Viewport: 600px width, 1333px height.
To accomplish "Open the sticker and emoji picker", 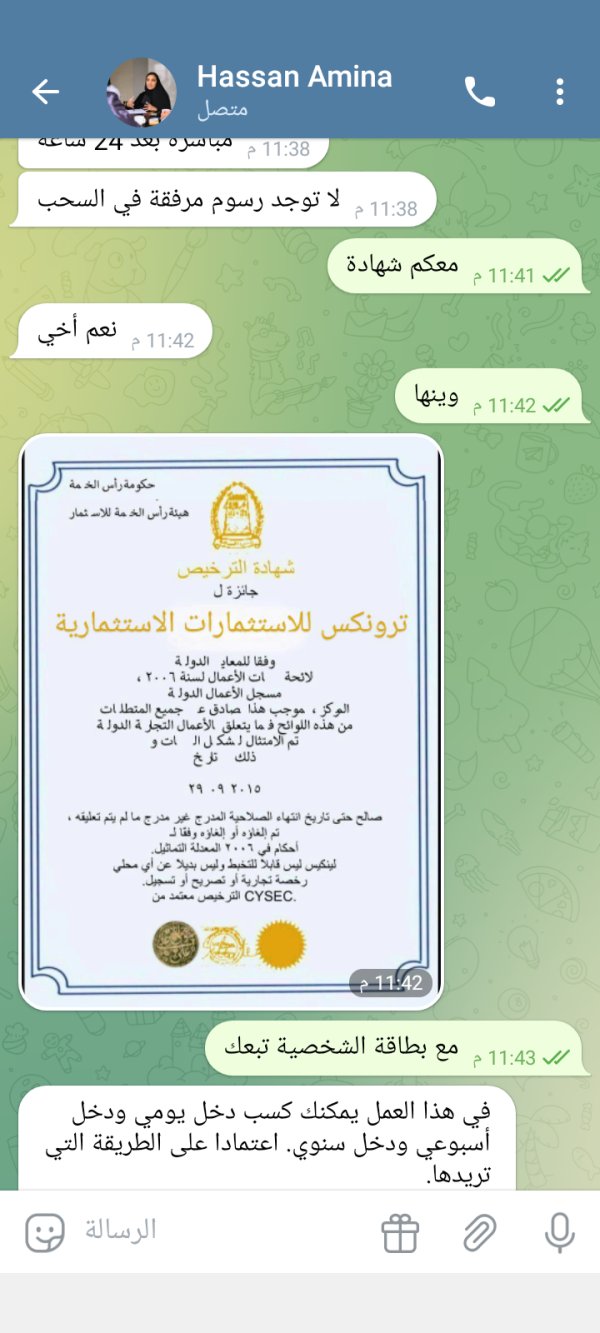I will (x=45, y=1232).
